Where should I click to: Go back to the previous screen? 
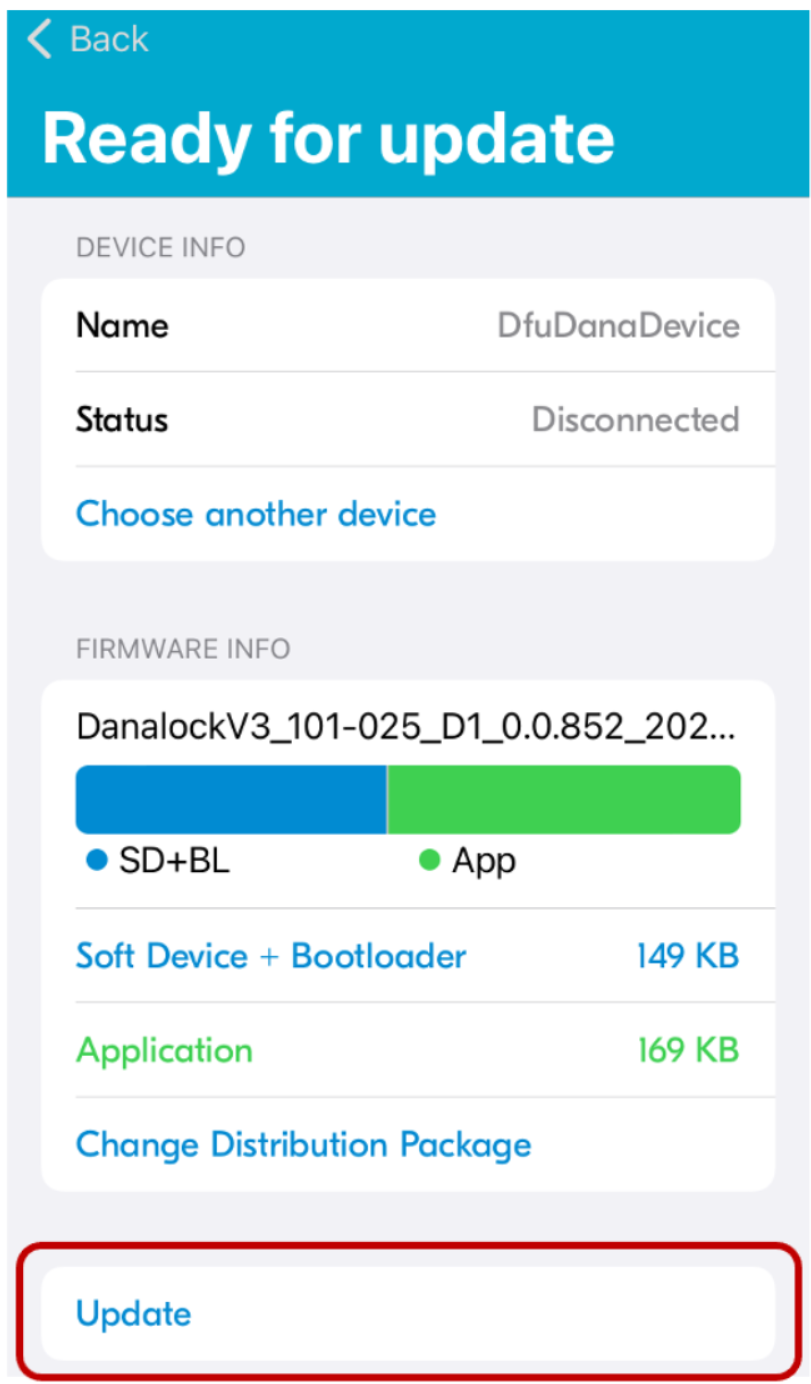[88, 39]
